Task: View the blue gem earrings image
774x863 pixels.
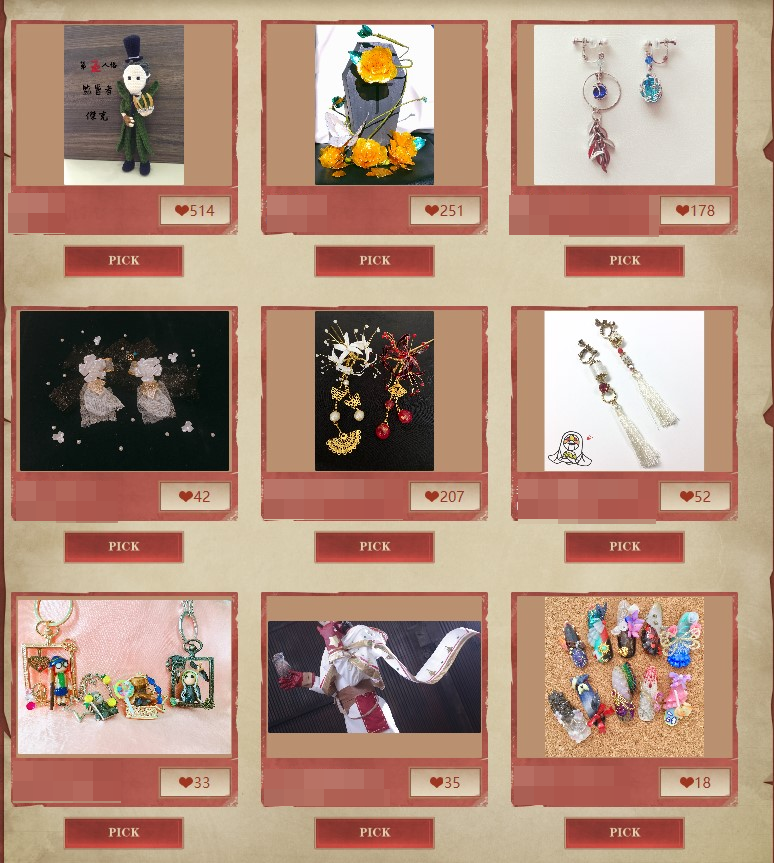Action: [x=624, y=105]
